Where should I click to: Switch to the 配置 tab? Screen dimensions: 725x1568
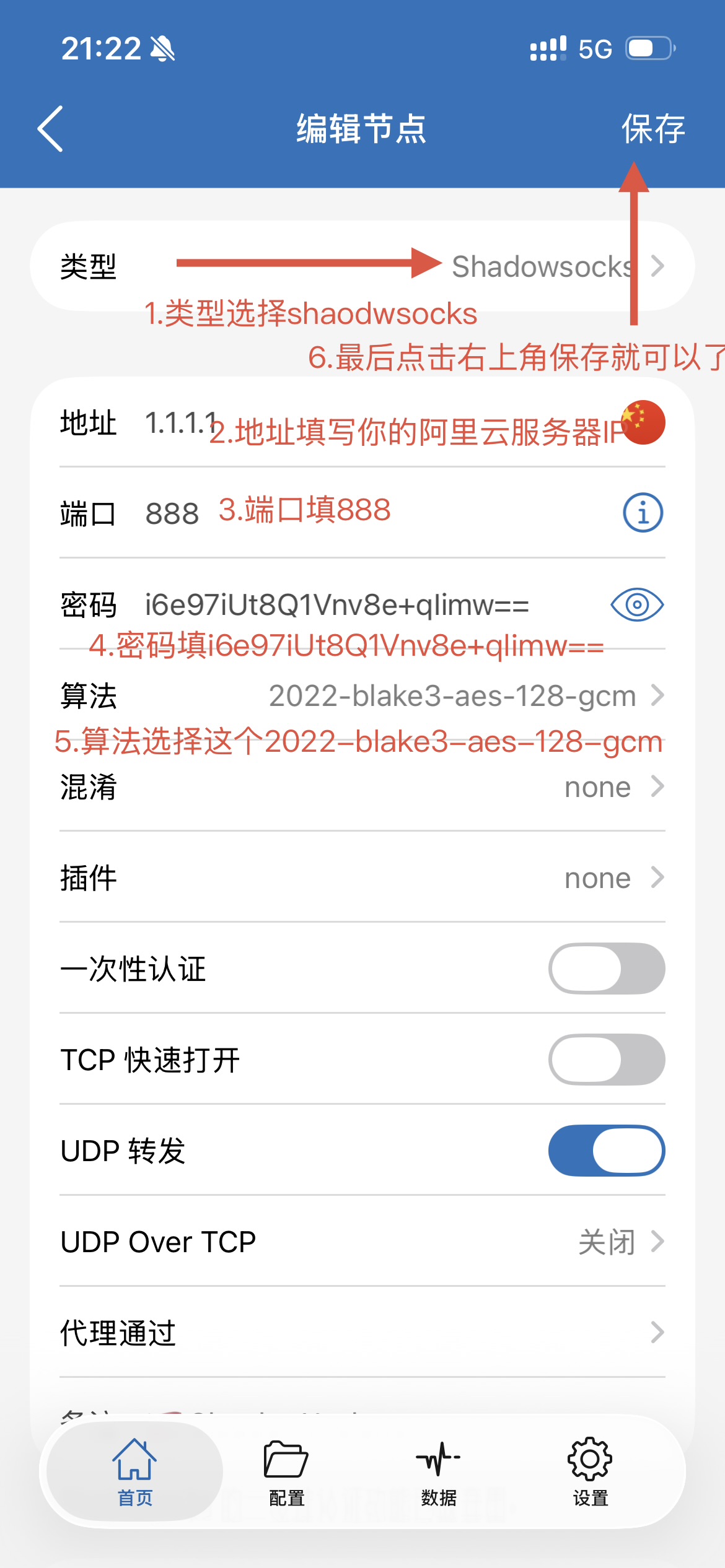click(286, 1471)
